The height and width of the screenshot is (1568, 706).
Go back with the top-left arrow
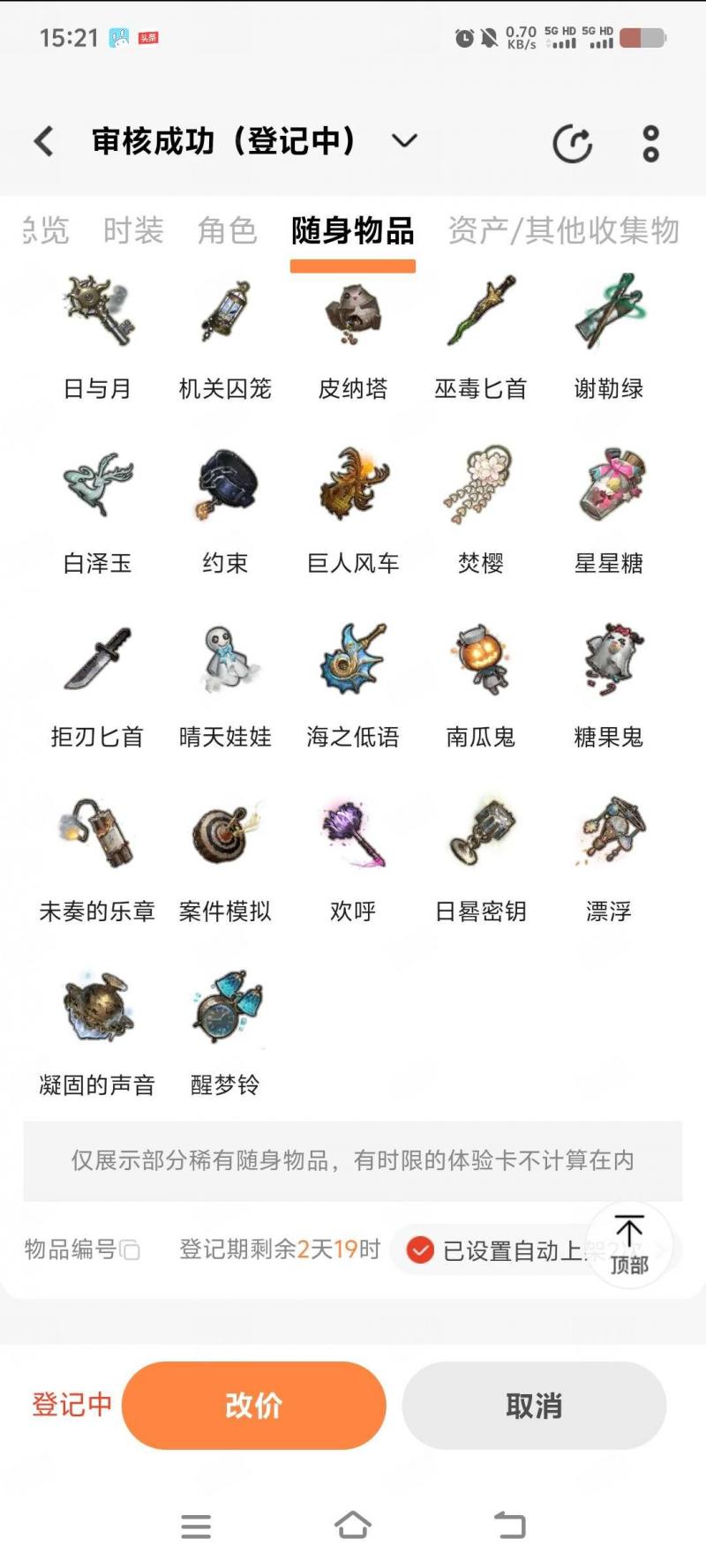(x=44, y=141)
